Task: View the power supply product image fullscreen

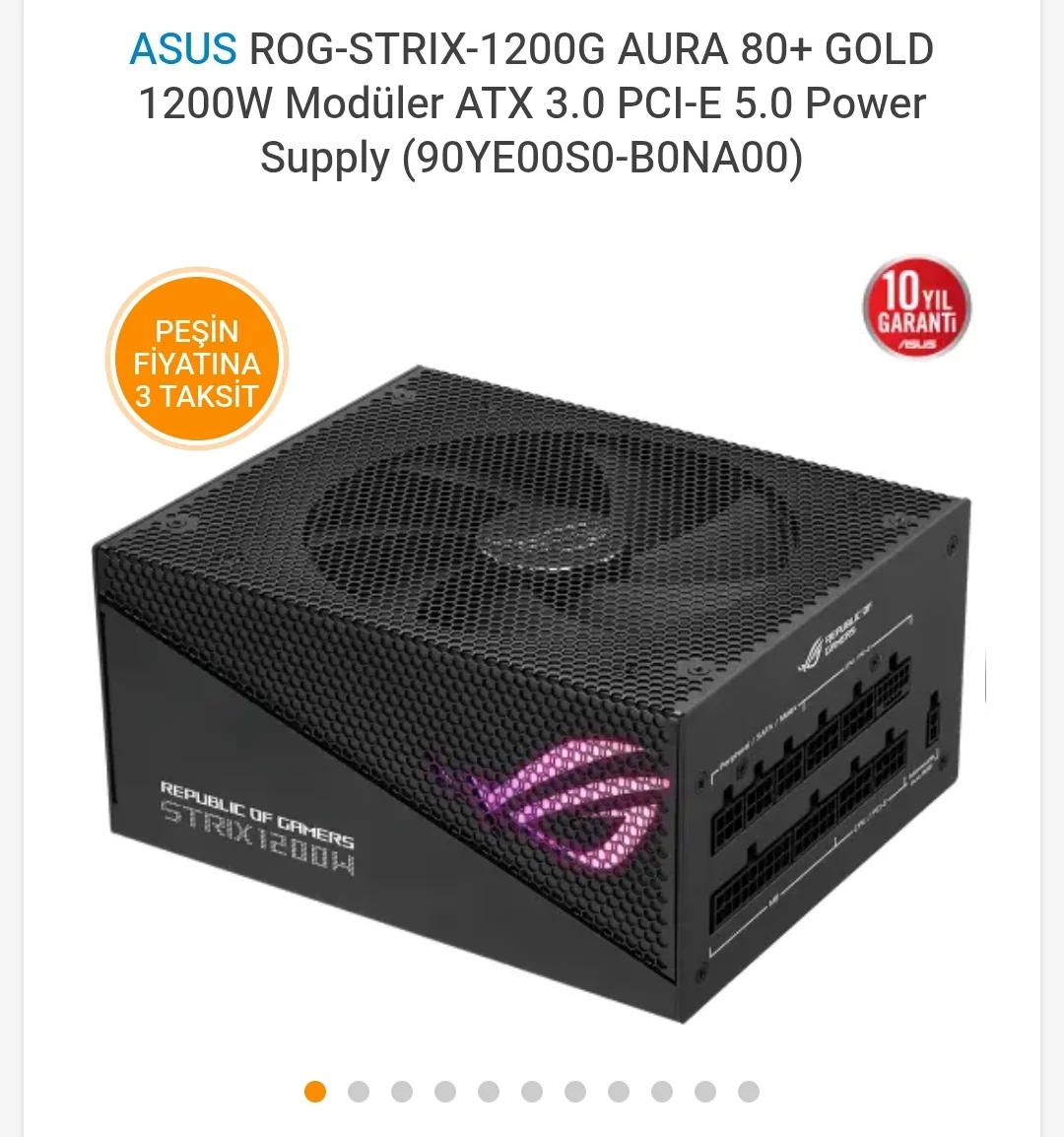Action: pyautogui.click(x=532, y=690)
